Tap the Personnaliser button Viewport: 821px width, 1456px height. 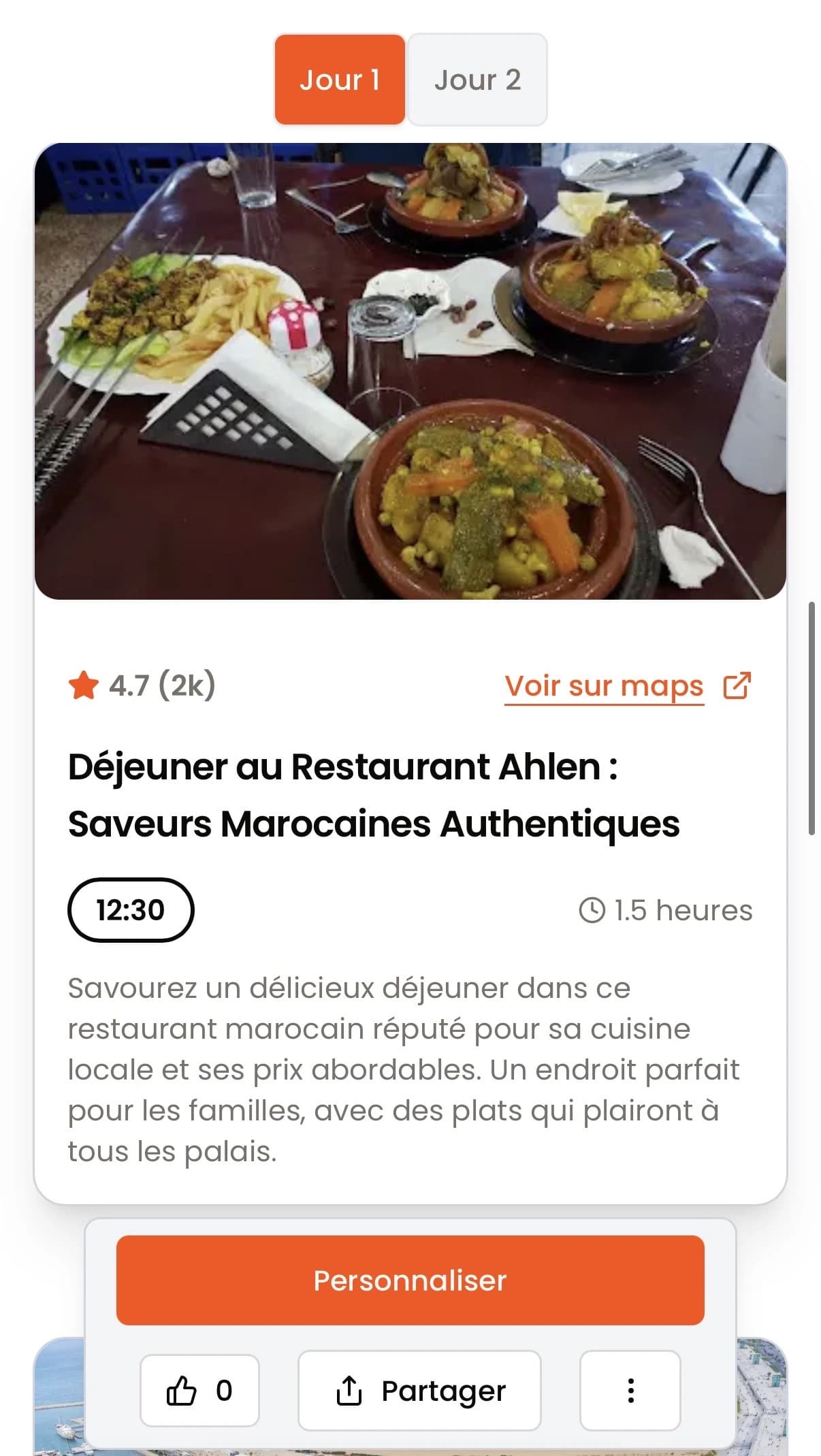(x=410, y=1280)
